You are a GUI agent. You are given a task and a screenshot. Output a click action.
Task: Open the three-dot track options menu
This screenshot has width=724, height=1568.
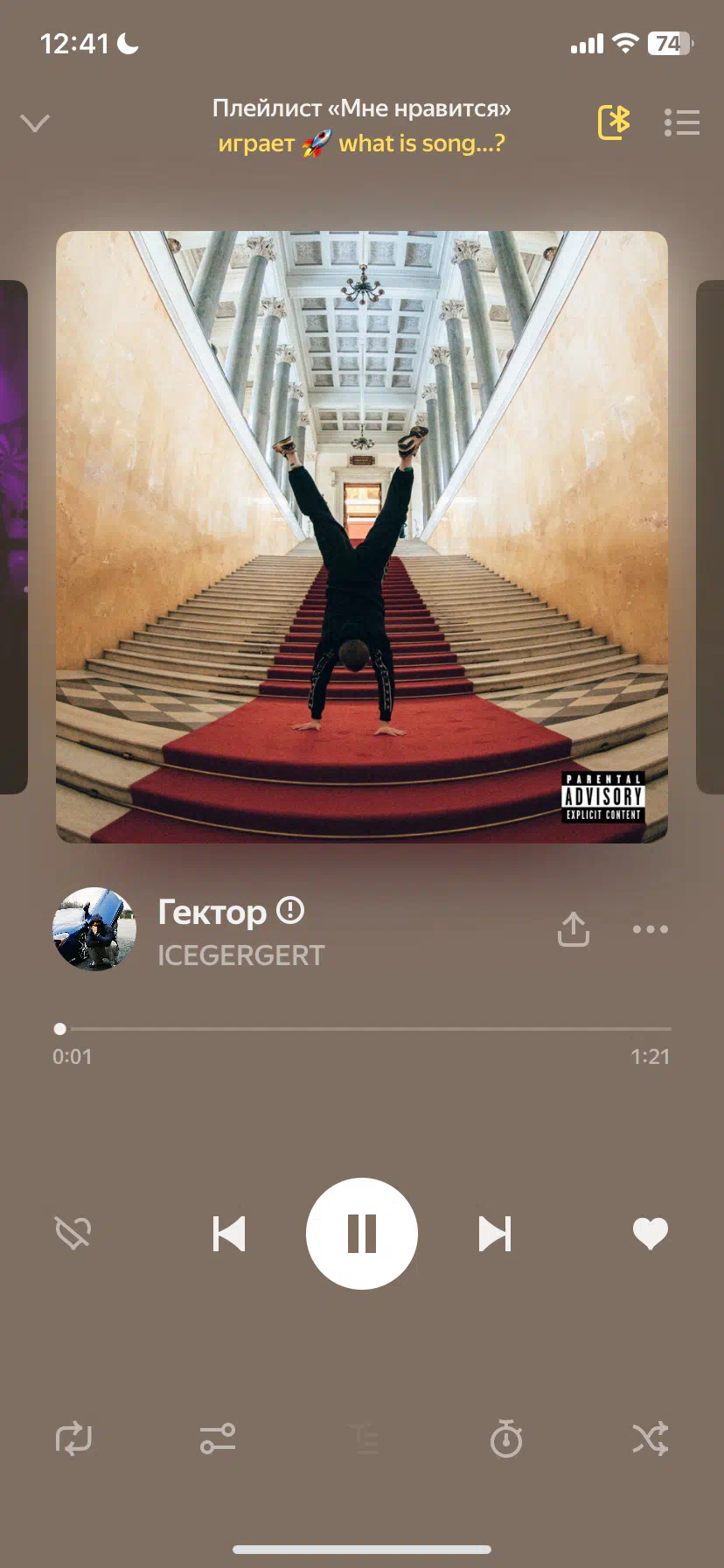(x=651, y=929)
